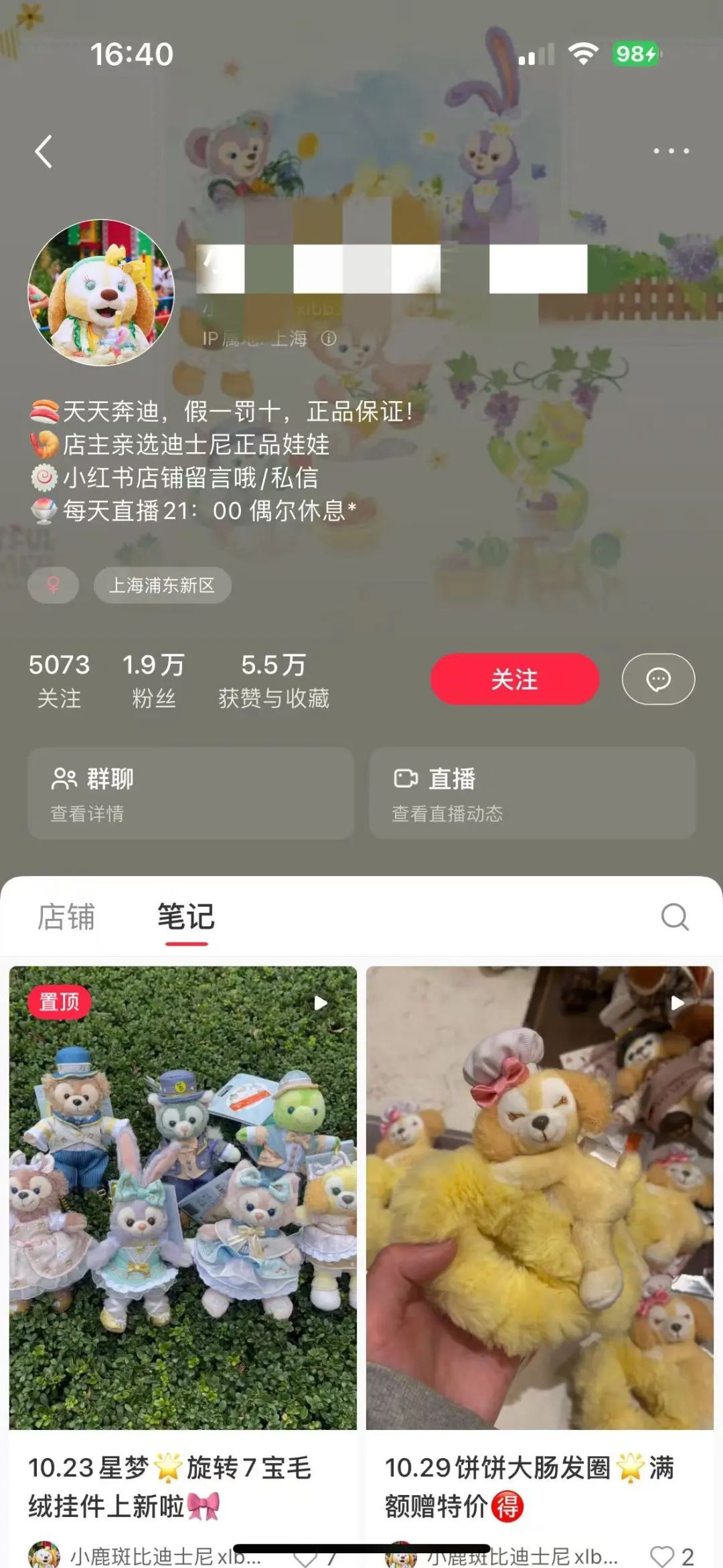Tap the IP属地 info icon
This screenshot has height=1568, width=723.
(x=329, y=338)
